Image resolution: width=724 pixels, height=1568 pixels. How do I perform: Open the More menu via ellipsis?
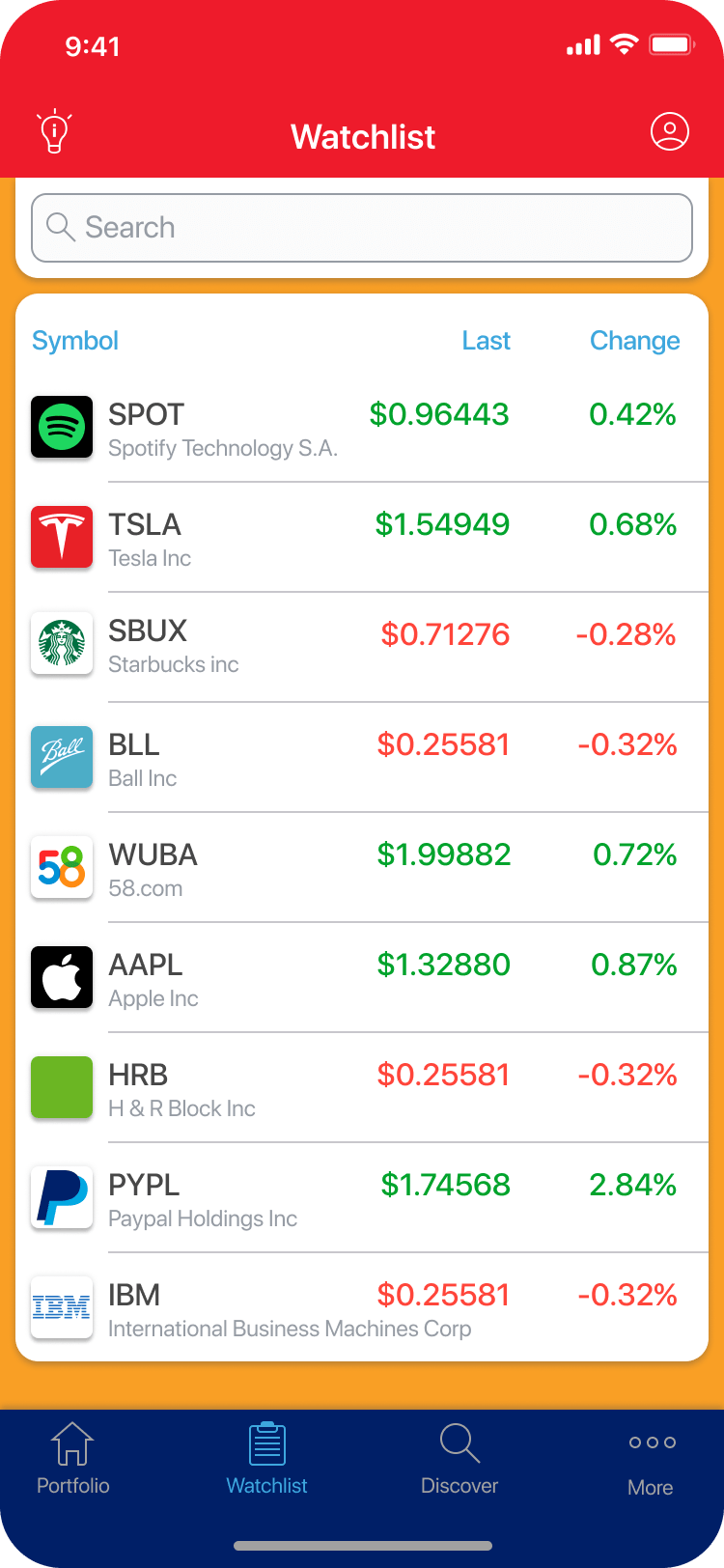tap(650, 1458)
